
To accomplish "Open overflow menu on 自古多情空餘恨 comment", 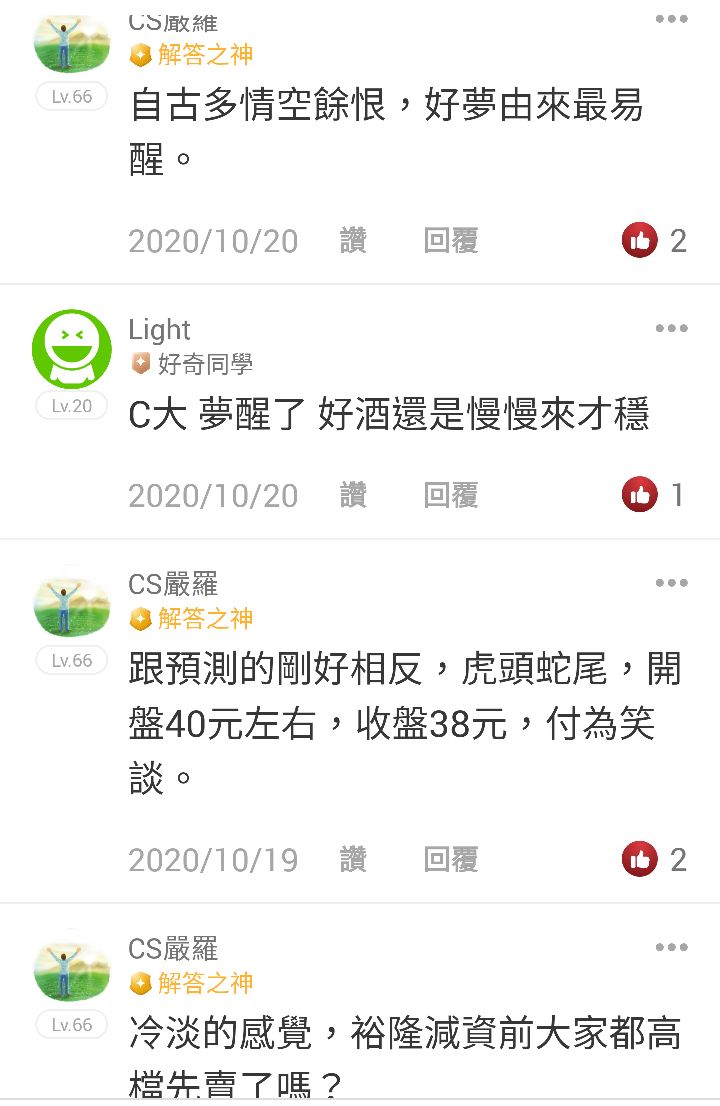I will point(671,19).
